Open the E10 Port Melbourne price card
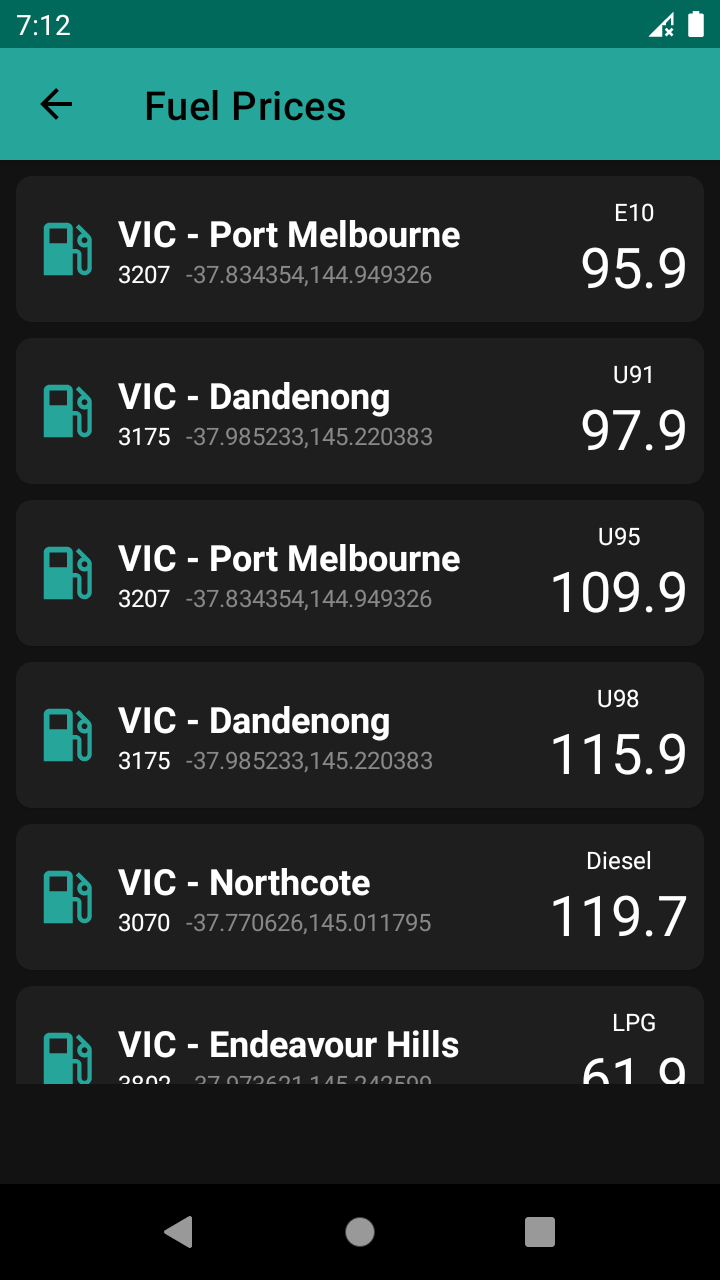Viewport: 720px width, 1280px height. tap(360, 249)
